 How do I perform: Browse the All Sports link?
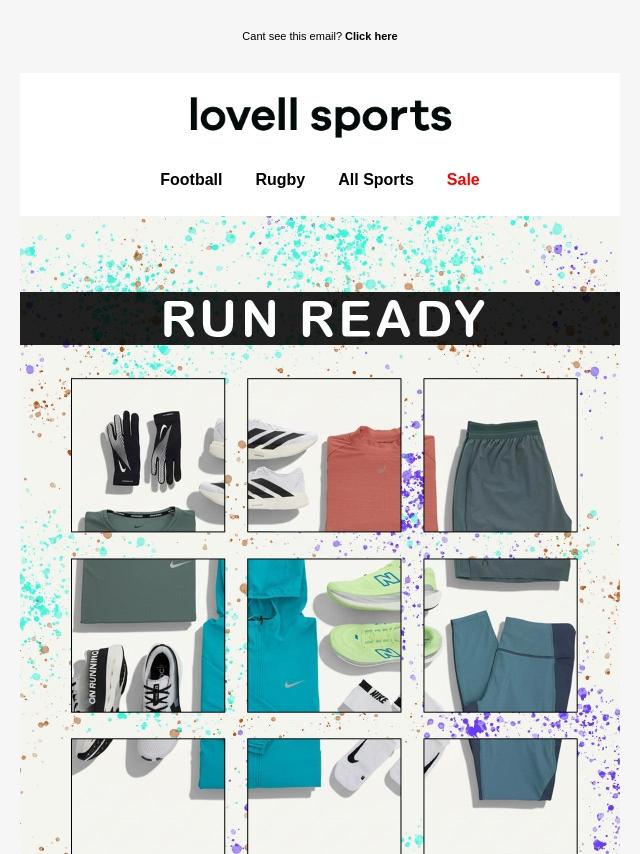coord(376,179)
